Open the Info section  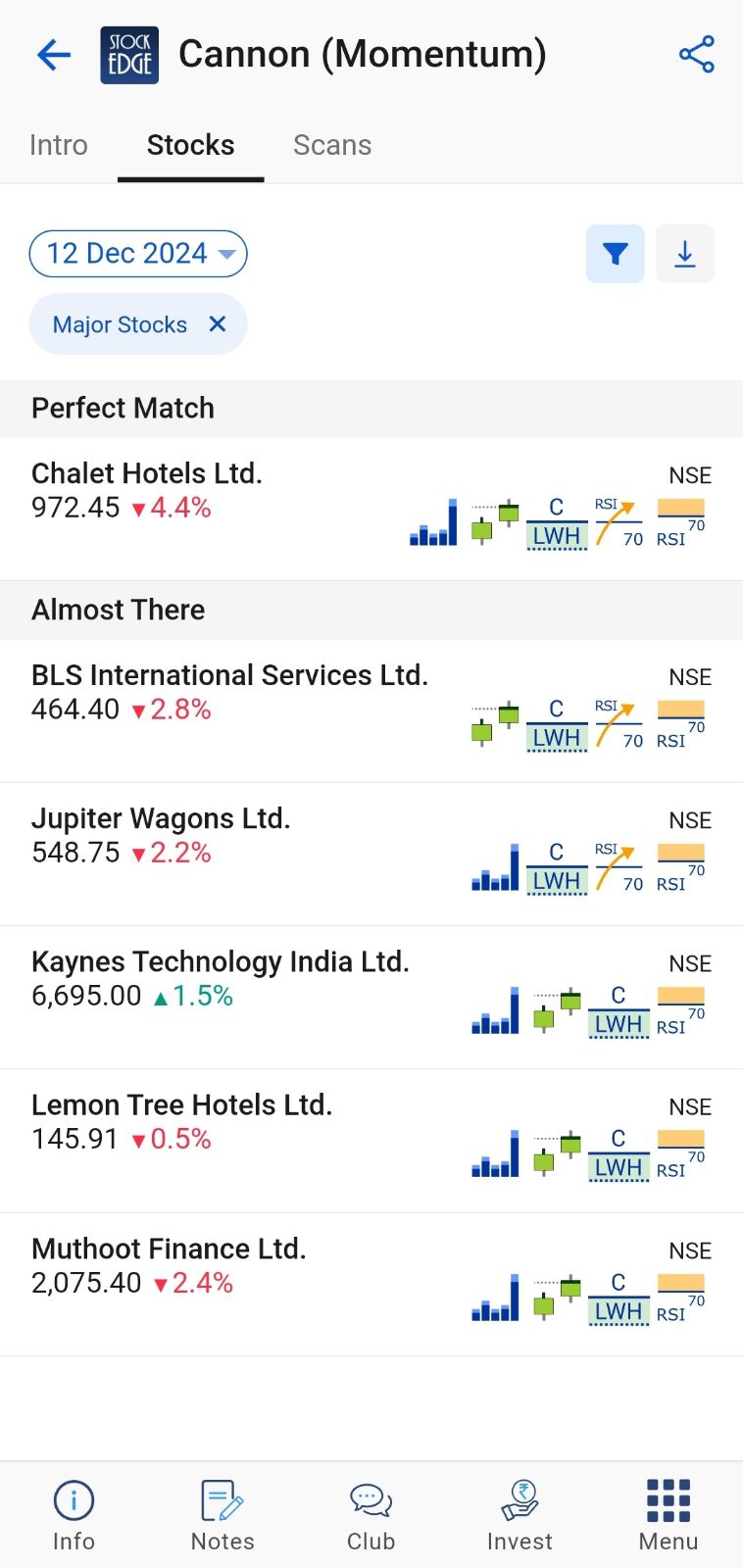click(74, 1515)
